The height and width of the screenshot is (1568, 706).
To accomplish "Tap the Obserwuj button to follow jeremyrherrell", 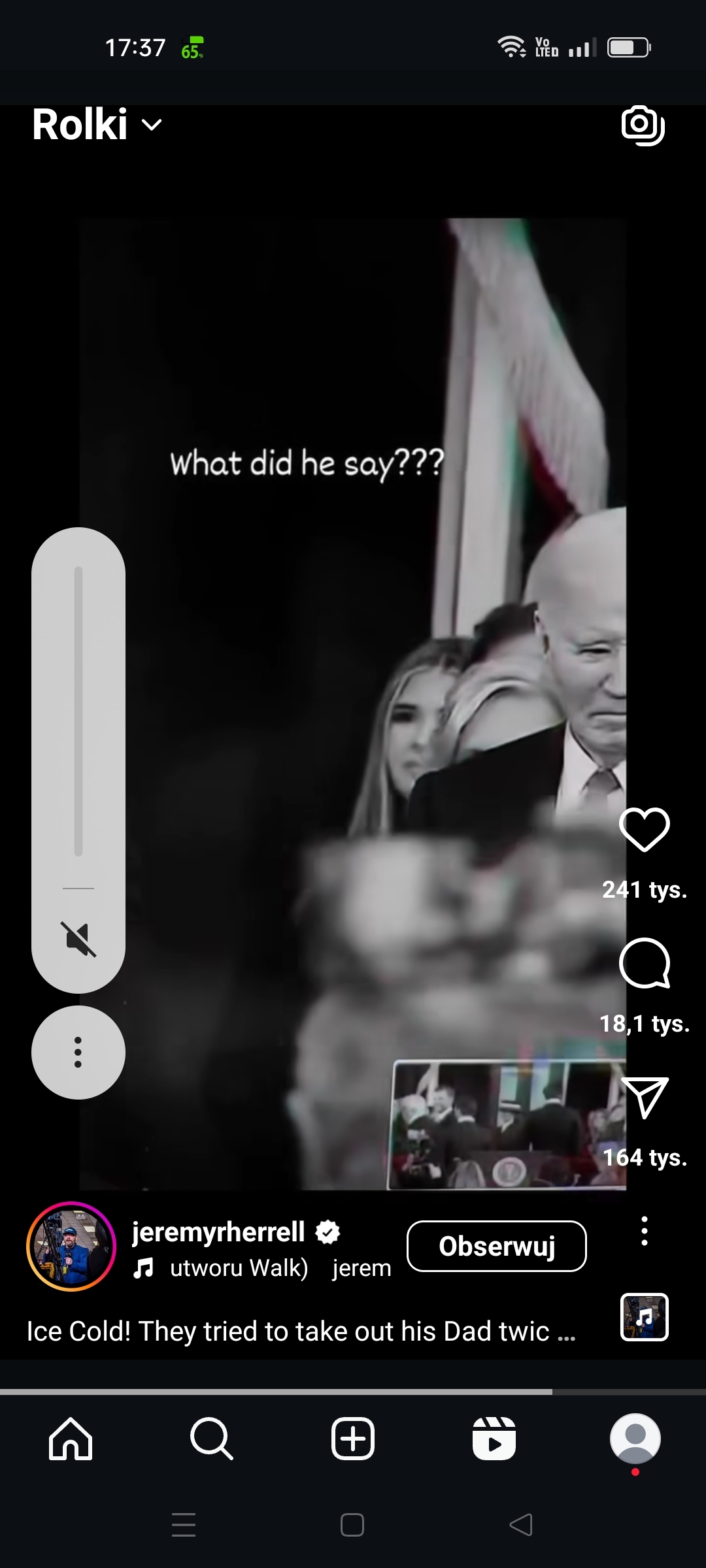I will click(x=496, y=1246).
